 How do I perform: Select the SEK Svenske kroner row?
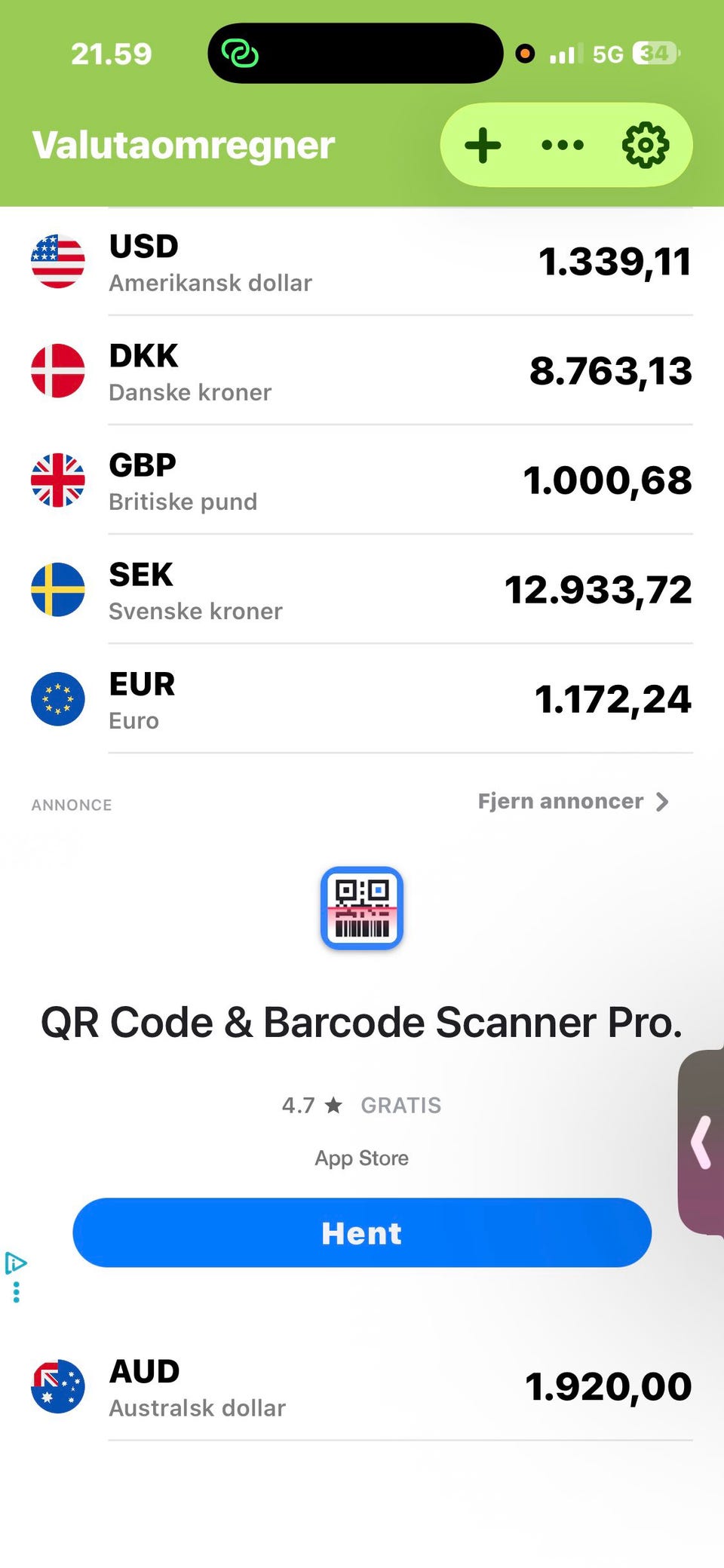[x=362, y=589]
